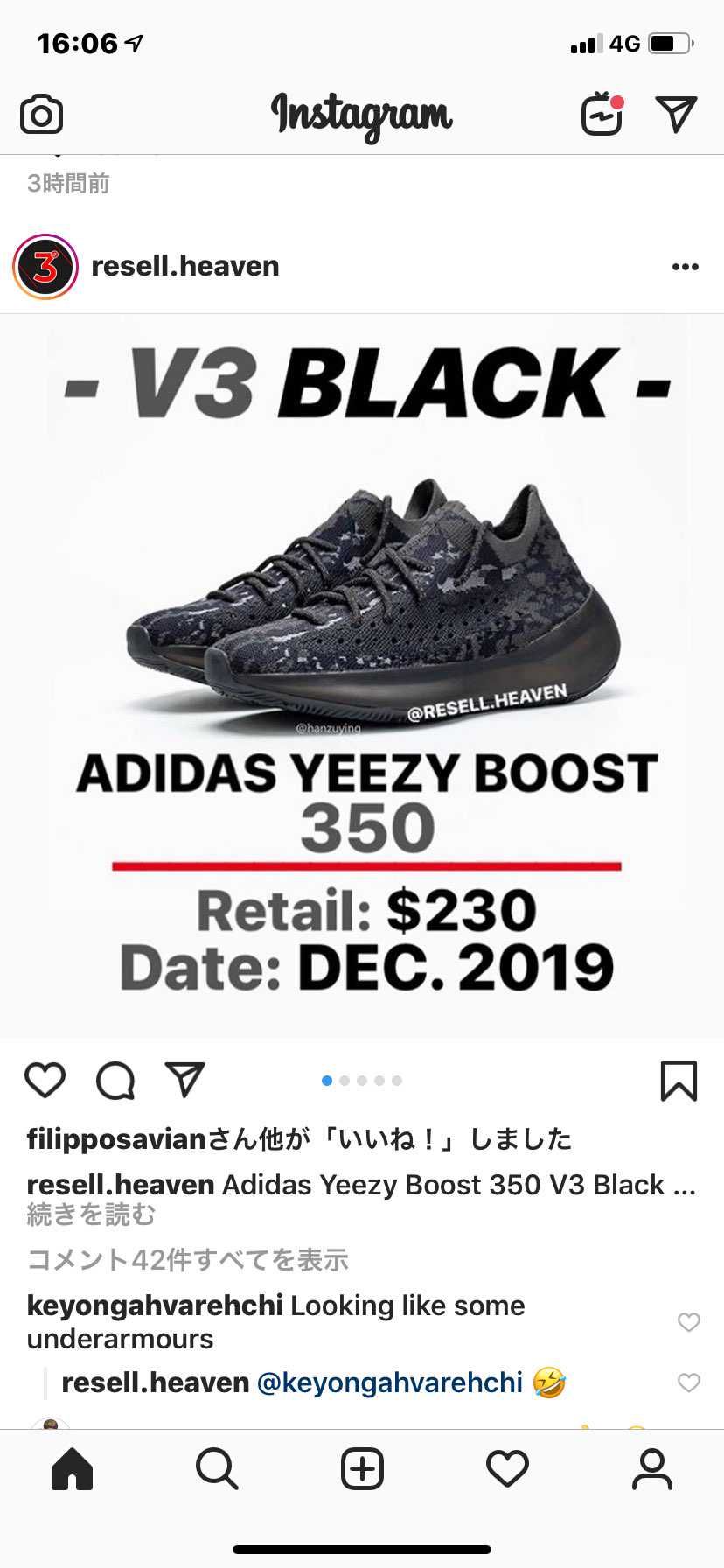The height and width of the screenshot is (1568, 724).
Task: Open direct messages paper plane icon
Action: [676, 114]
